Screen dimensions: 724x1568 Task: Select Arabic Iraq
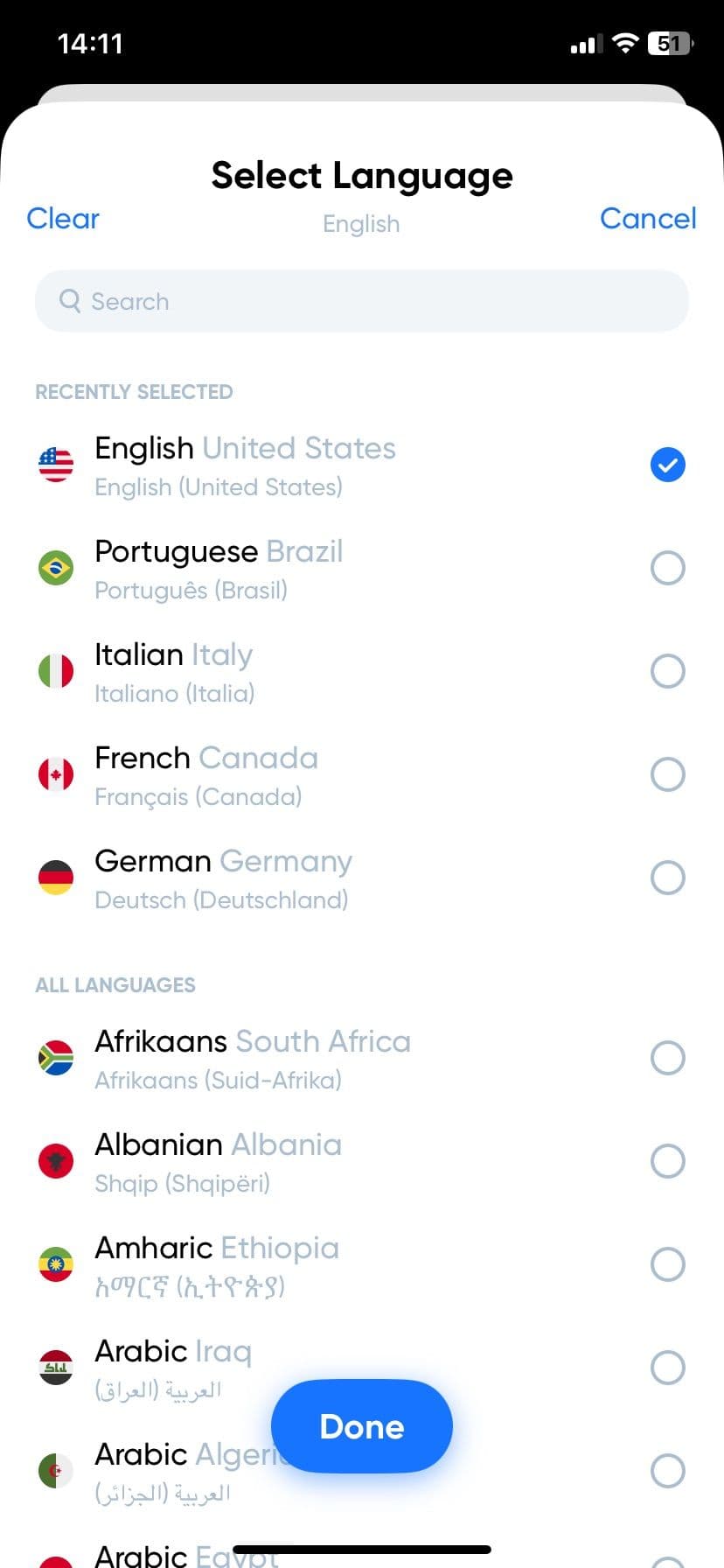pos(362,1368)
